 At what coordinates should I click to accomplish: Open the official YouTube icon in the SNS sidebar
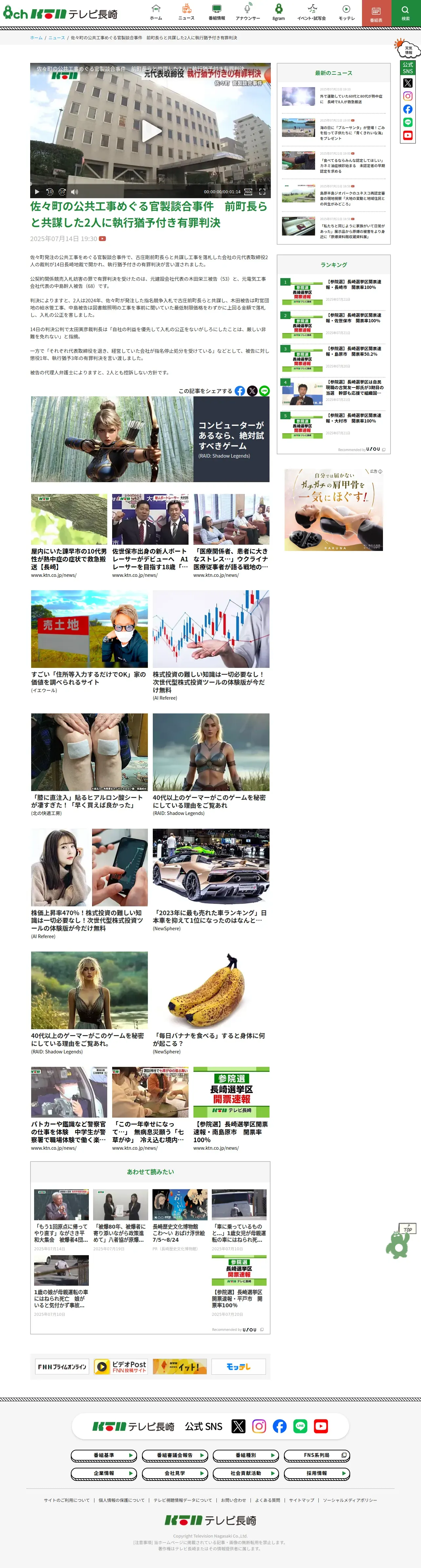(408, 136)
